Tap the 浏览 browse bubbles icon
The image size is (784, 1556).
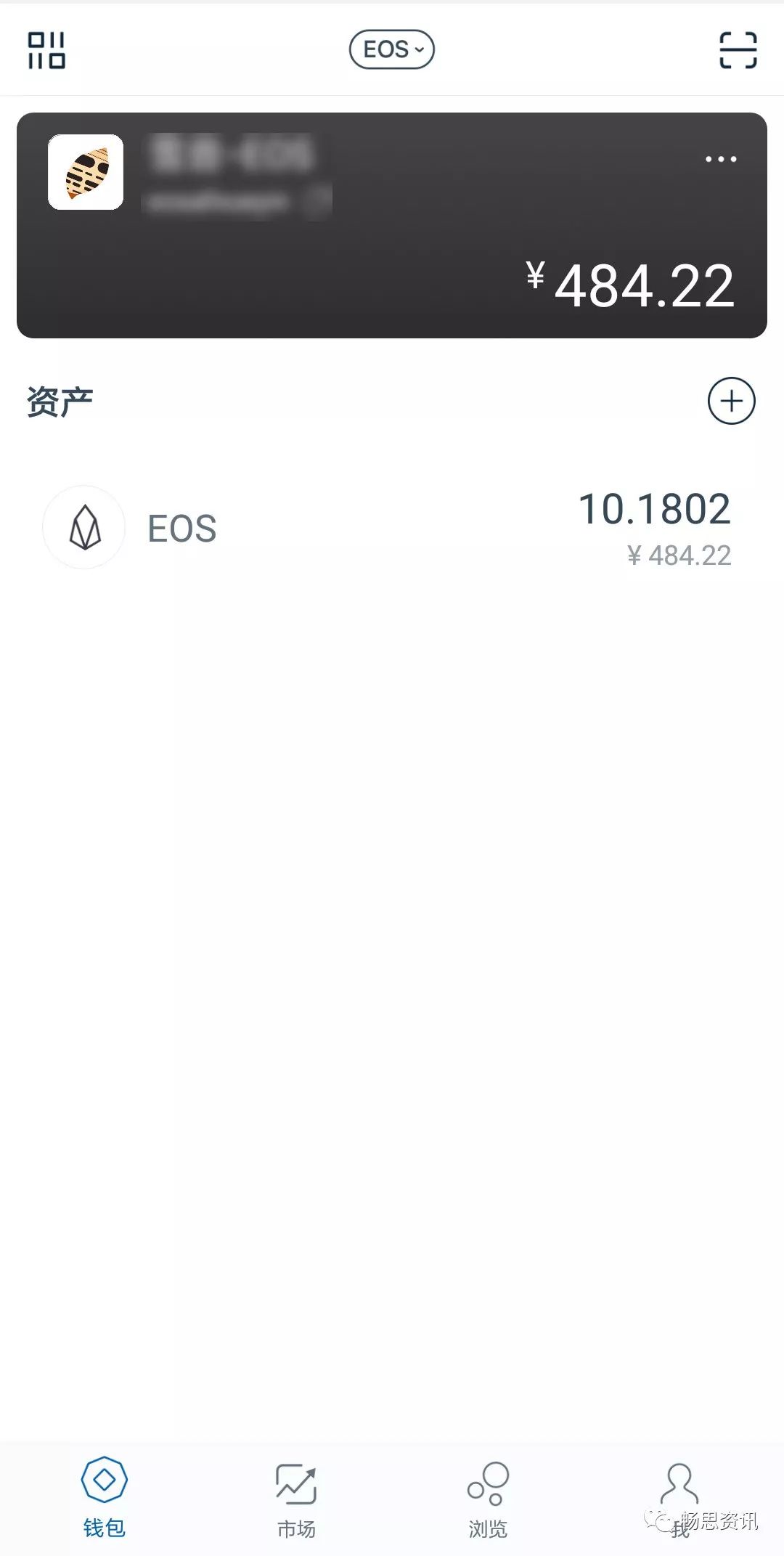489,1487
